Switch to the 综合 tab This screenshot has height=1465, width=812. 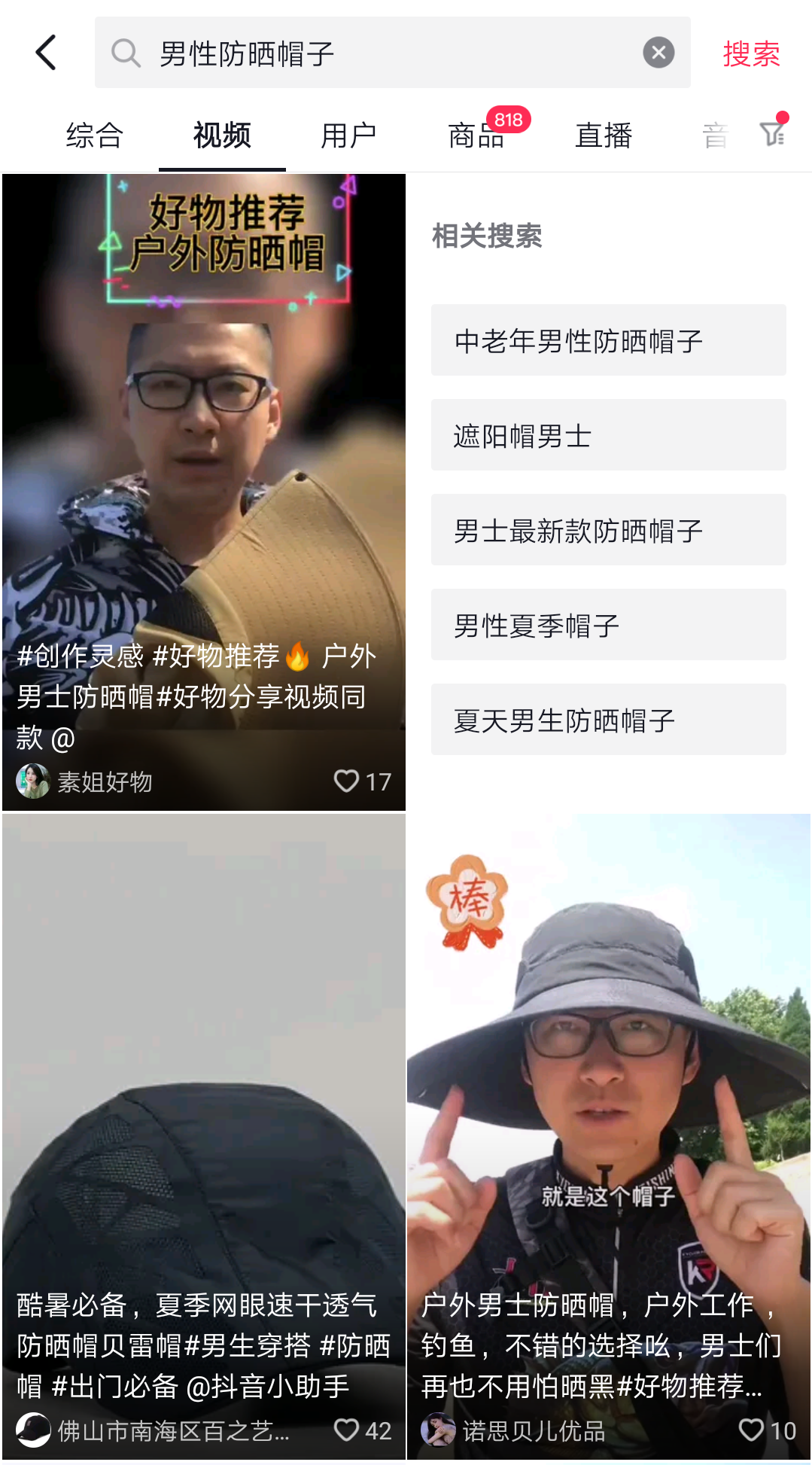(95, 136)
